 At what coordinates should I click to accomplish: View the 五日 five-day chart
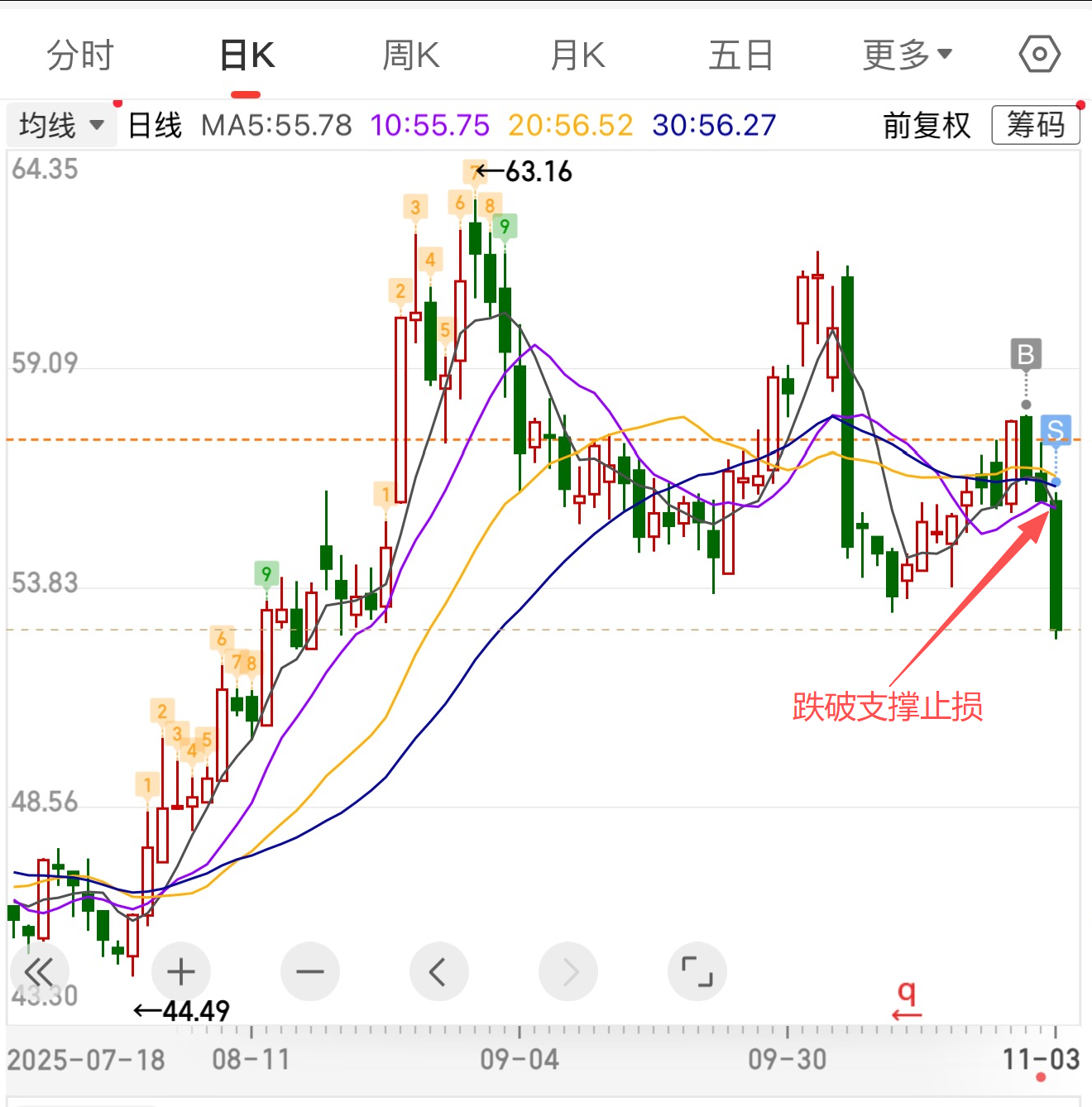click(x=740, y=55)
